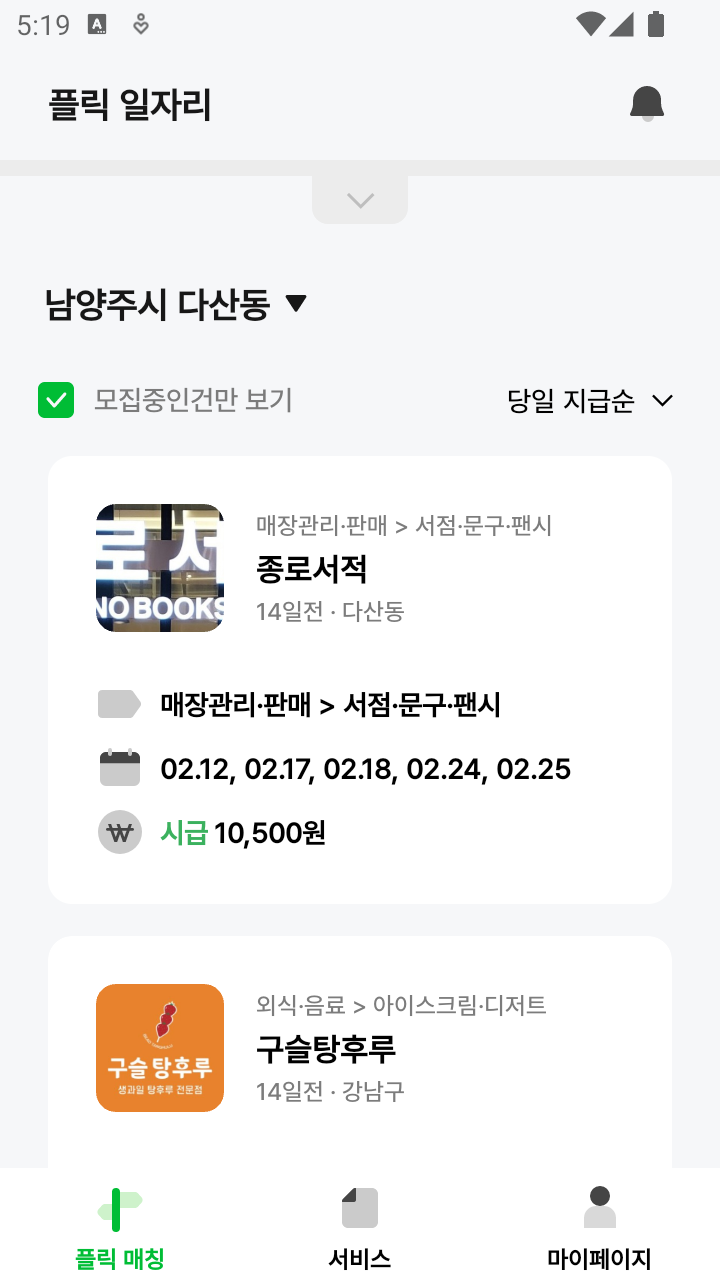This screenshot has height=1280, width=720.
Task: Open the notifications bell
Action: pos(647,103)
